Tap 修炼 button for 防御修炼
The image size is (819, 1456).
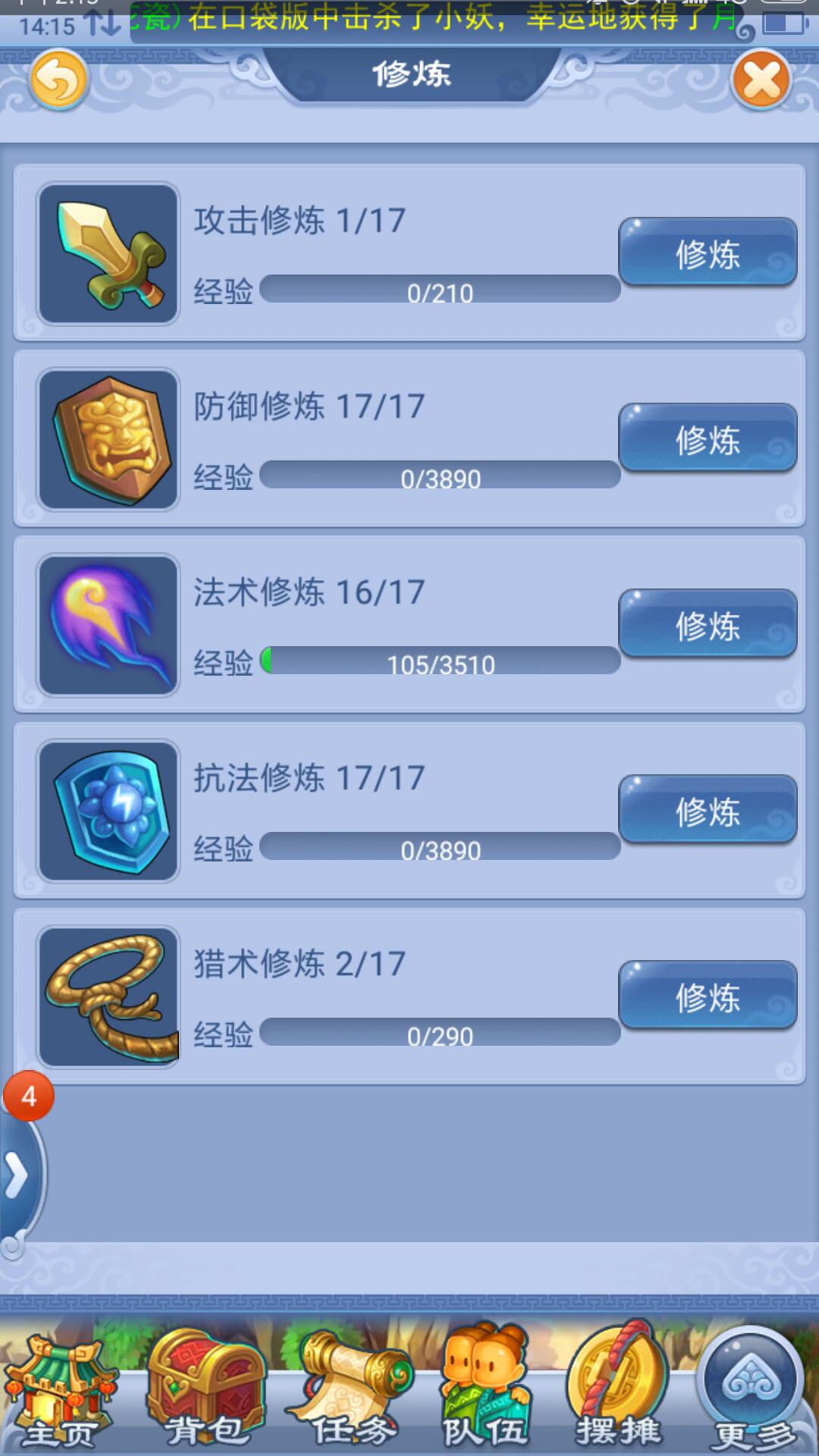pos(708,439)
